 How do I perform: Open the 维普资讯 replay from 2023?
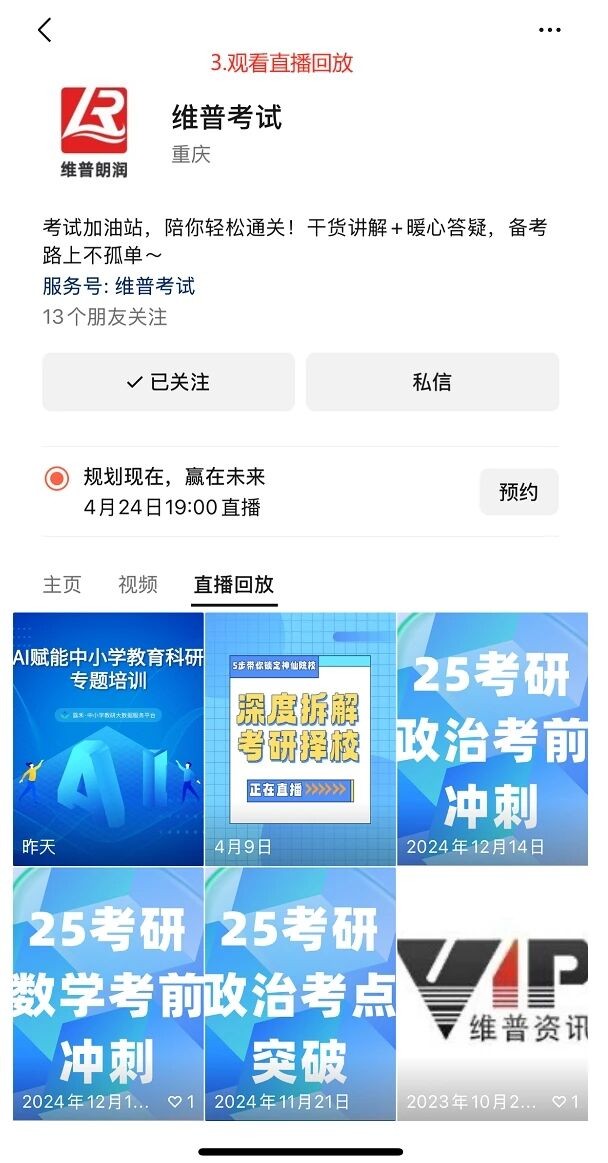coord(492,994)
